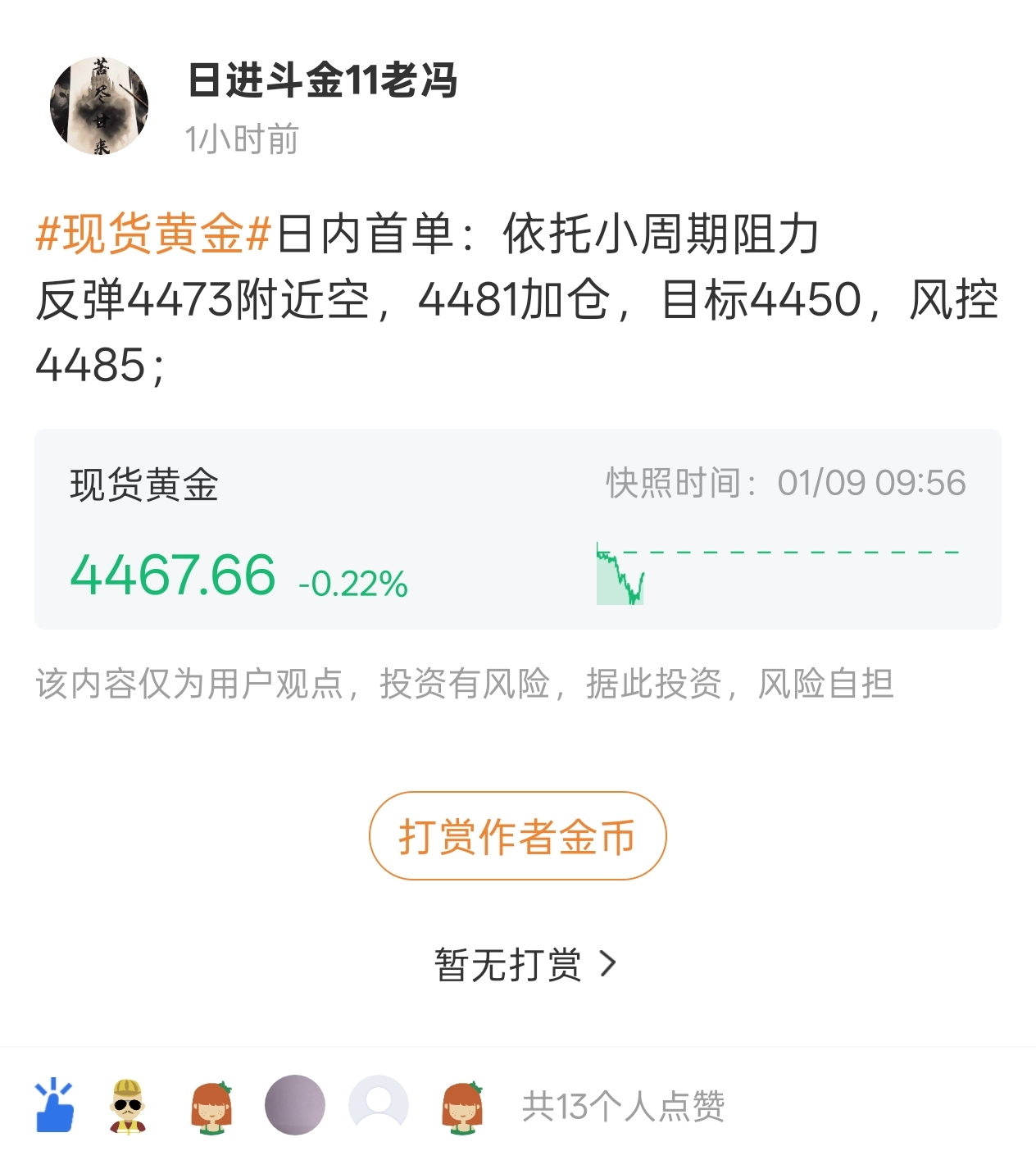Select the orange-haired girl liker avatar
The width and height of the screenshot is (1036, 1160).
coord(211,1106)
